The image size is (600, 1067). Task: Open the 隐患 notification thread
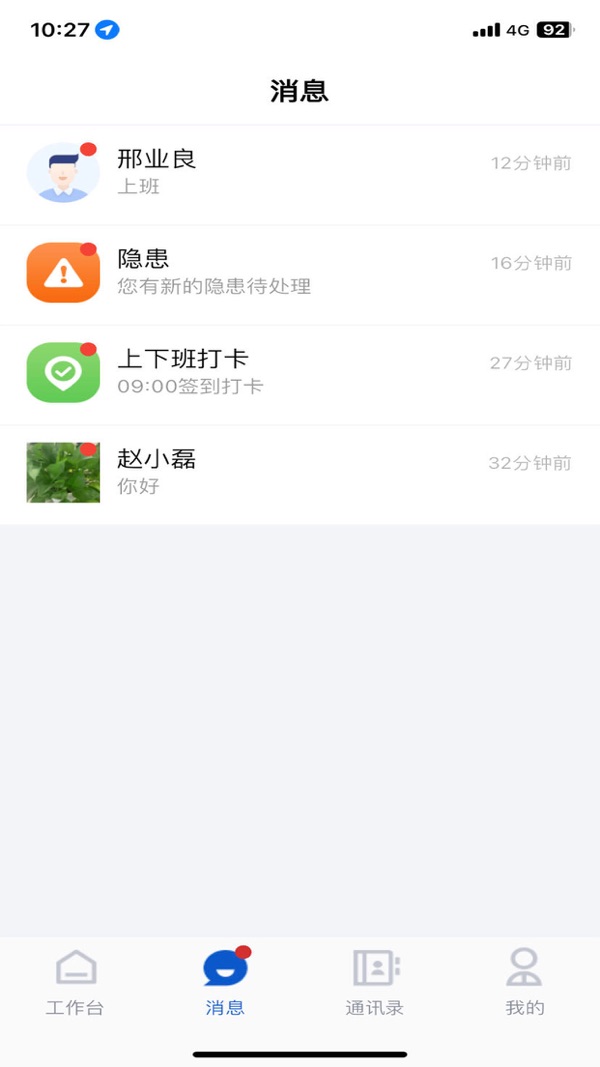pos(300,273)
